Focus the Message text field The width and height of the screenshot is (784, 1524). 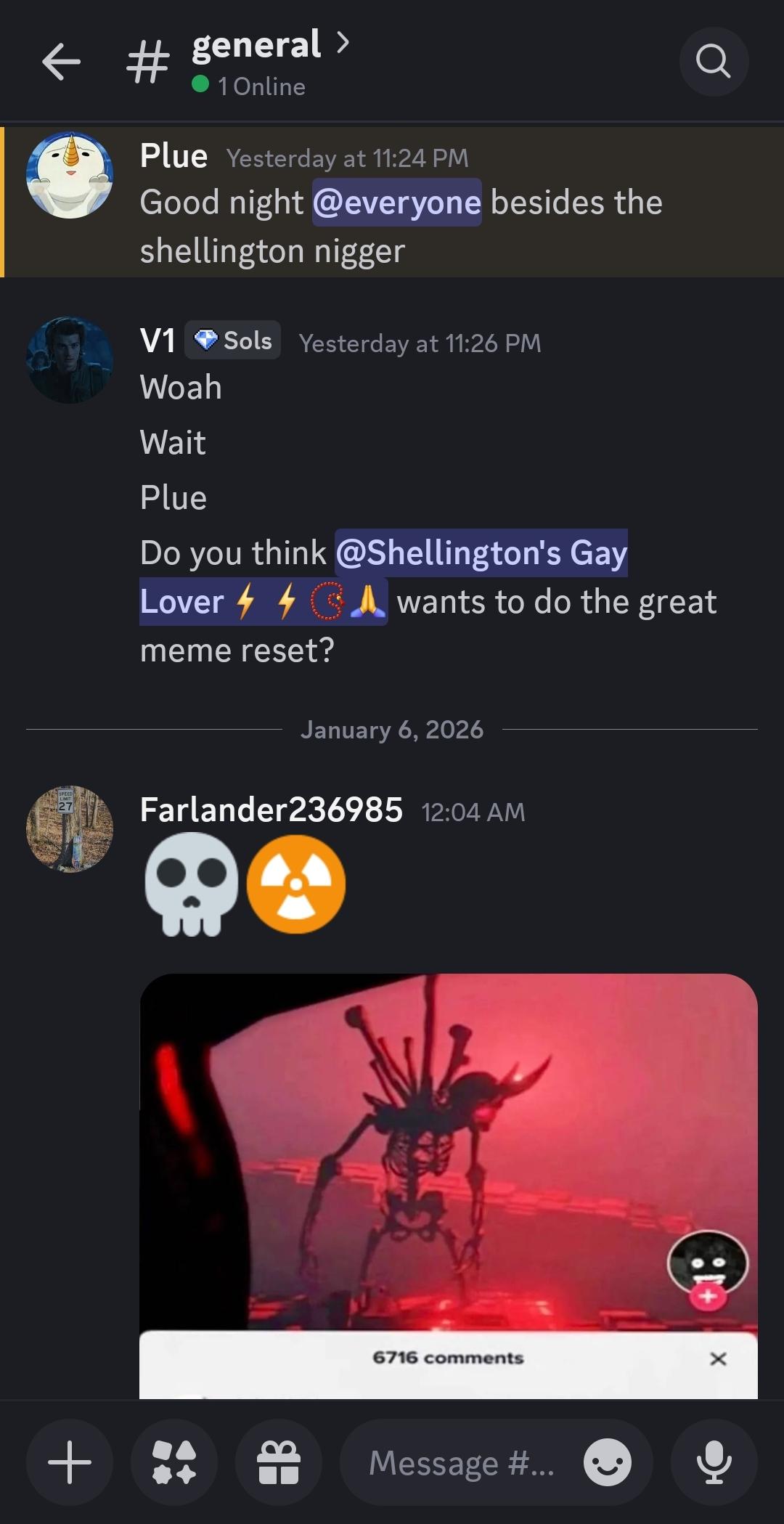(460, 1462)
